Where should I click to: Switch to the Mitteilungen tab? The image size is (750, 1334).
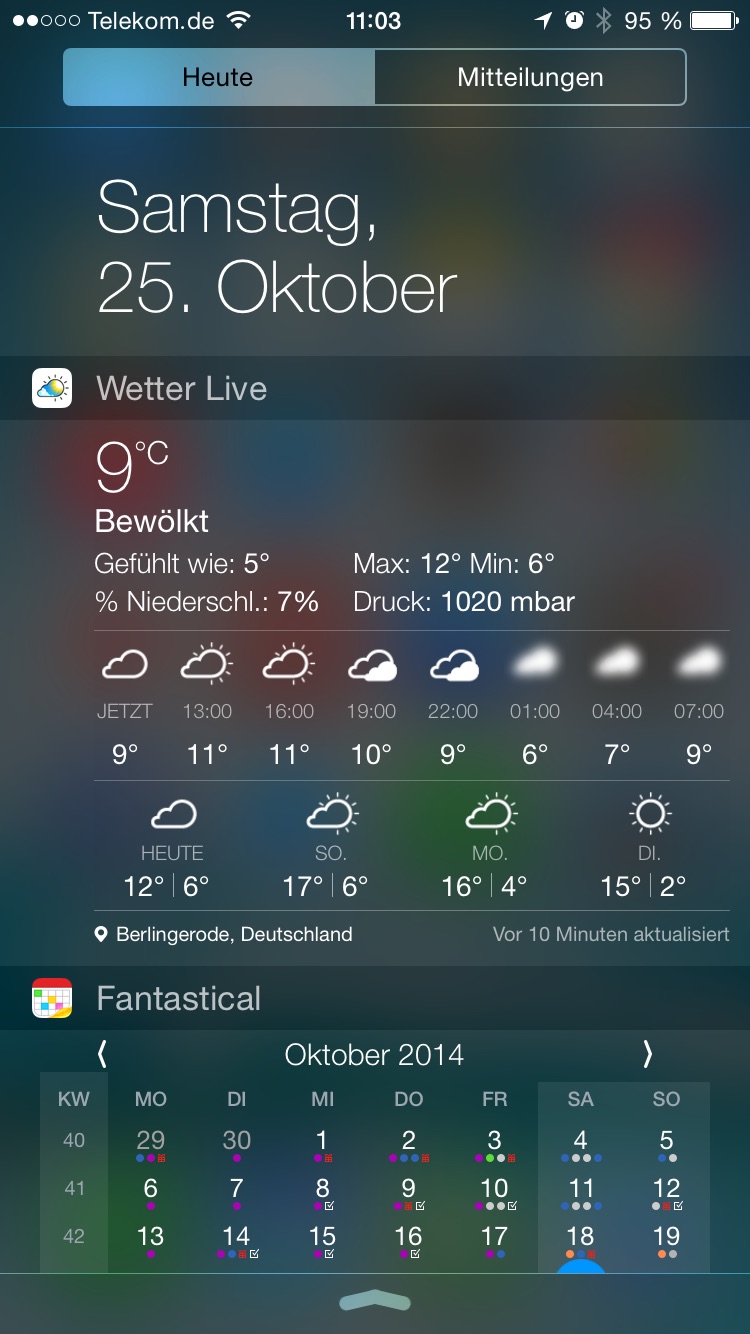click(530, 77)
